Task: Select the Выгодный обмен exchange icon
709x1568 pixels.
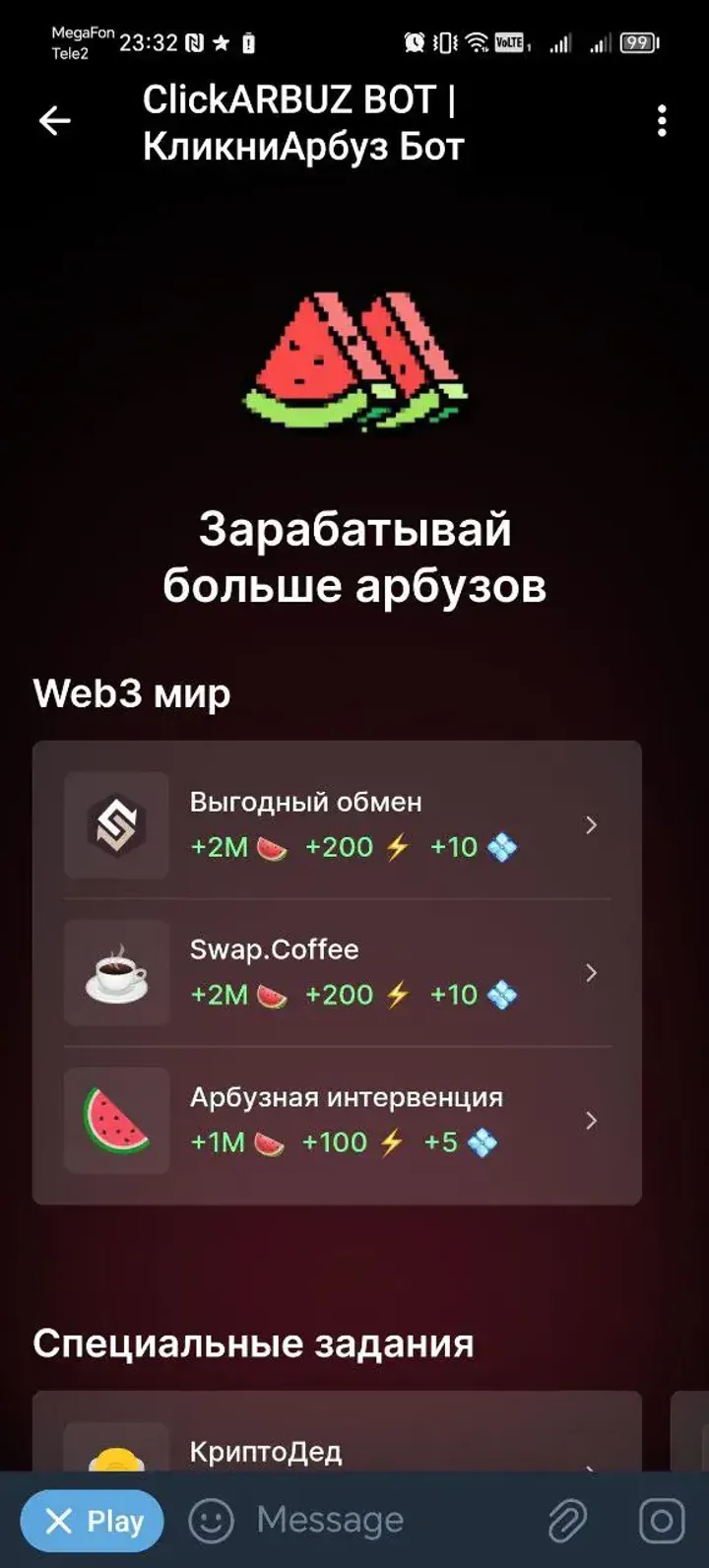Action: click(115, 825)
